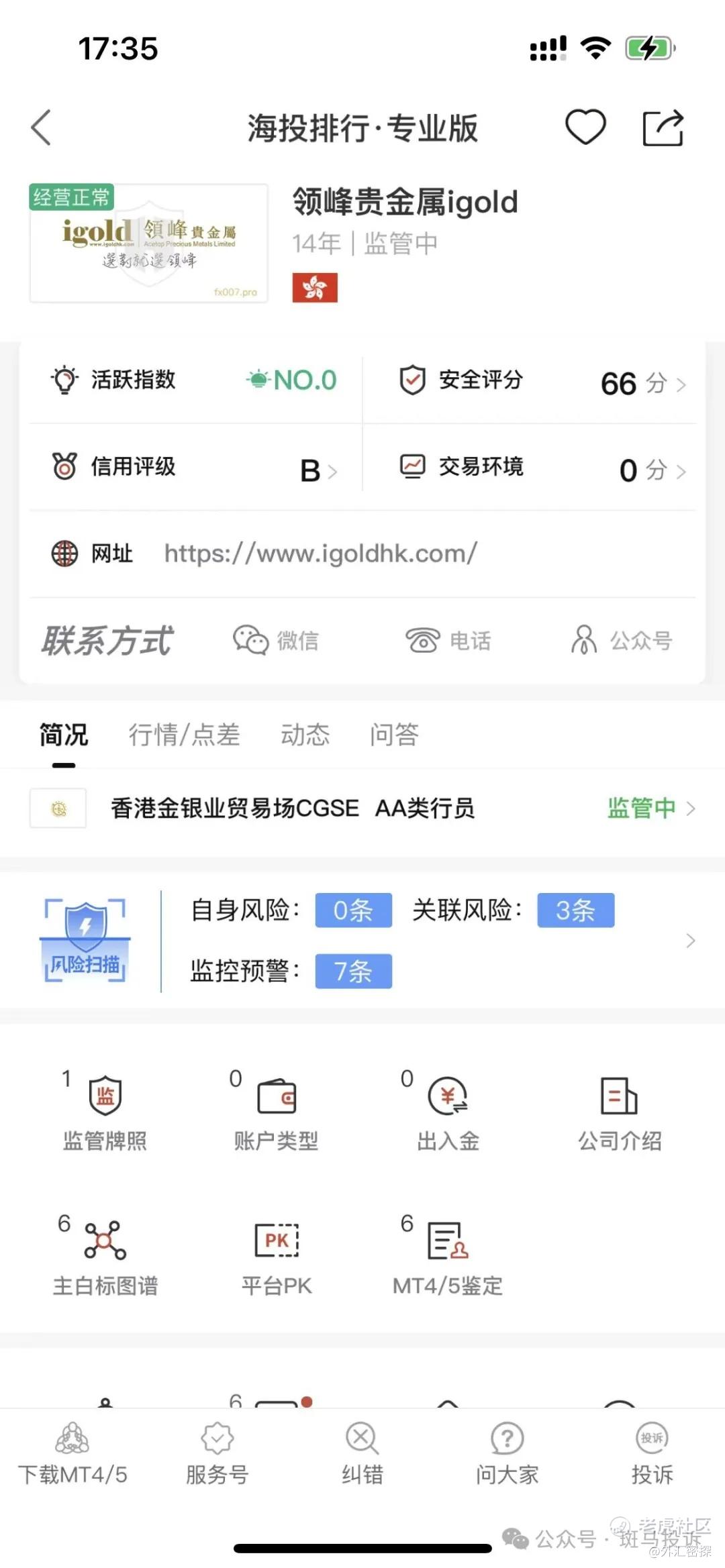Open 平台PK comparison
The height and width of the screenshot is (1568, 725).
click(x=277, y=1255)
